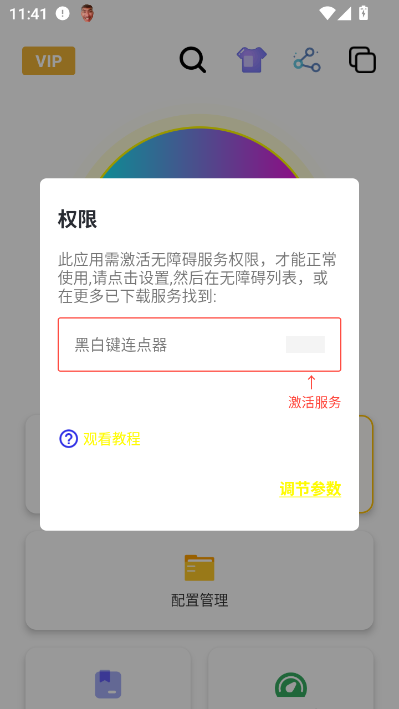This screenshot has width=399, height=709.
Task: Open the overlapping windows icon
Action: pos(362,60)
